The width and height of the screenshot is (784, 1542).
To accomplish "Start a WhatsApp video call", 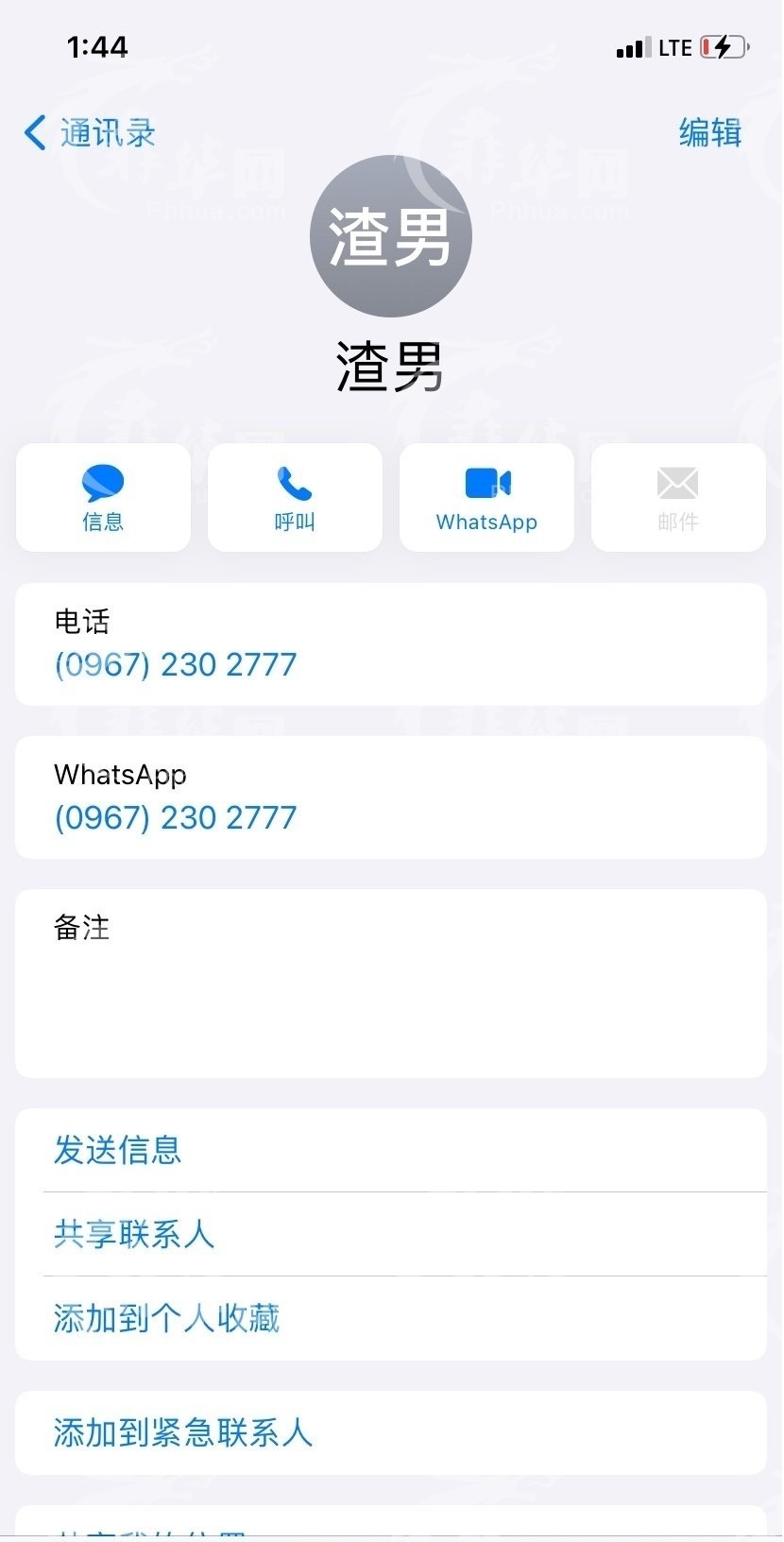I will click(486, 498).
